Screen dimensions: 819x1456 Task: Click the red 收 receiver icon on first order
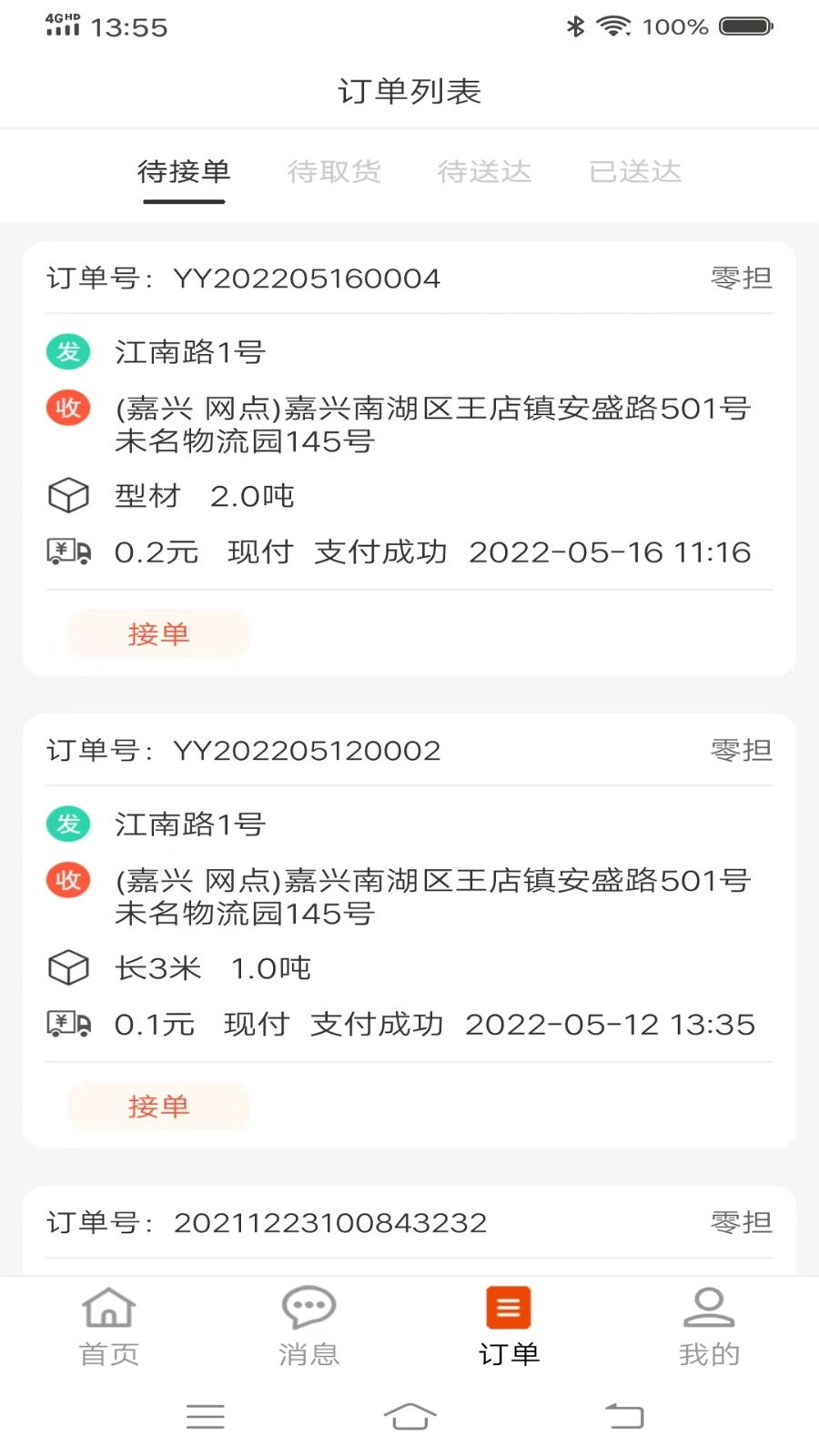coord(67,409)
